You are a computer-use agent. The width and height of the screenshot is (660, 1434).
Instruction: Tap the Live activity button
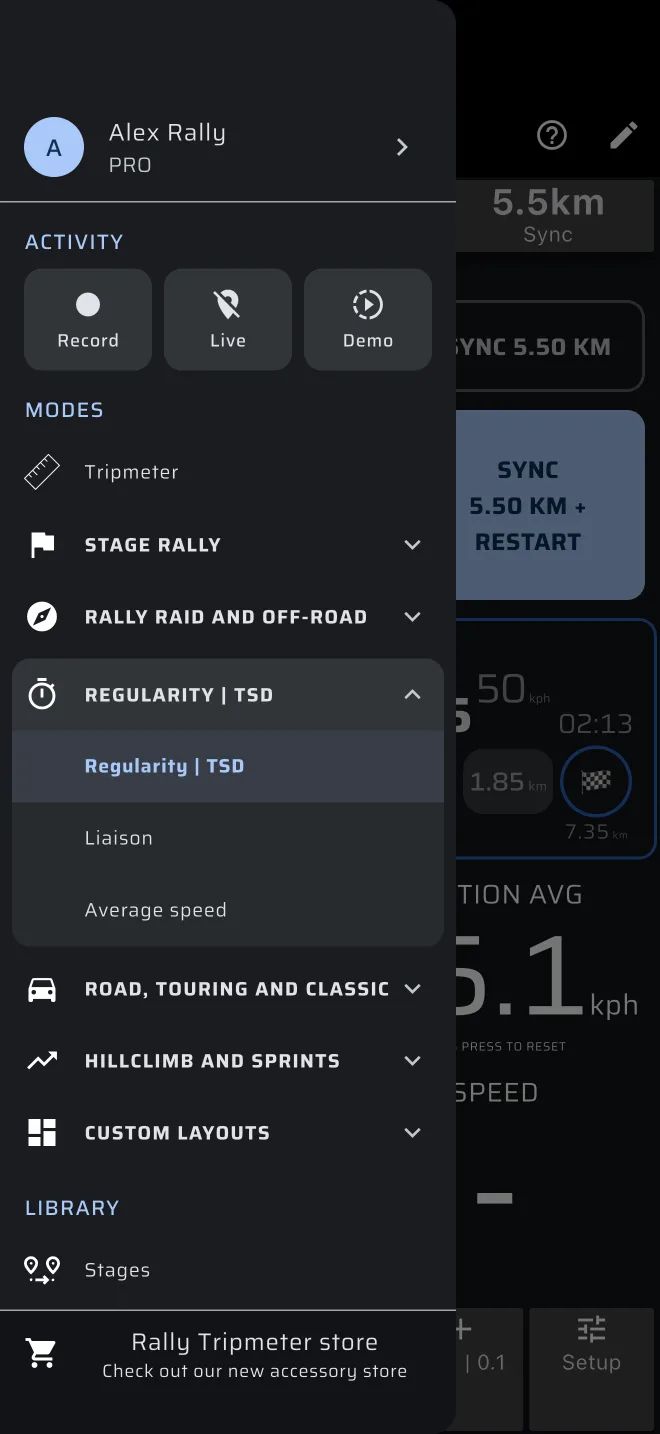[x=228, y=319]
